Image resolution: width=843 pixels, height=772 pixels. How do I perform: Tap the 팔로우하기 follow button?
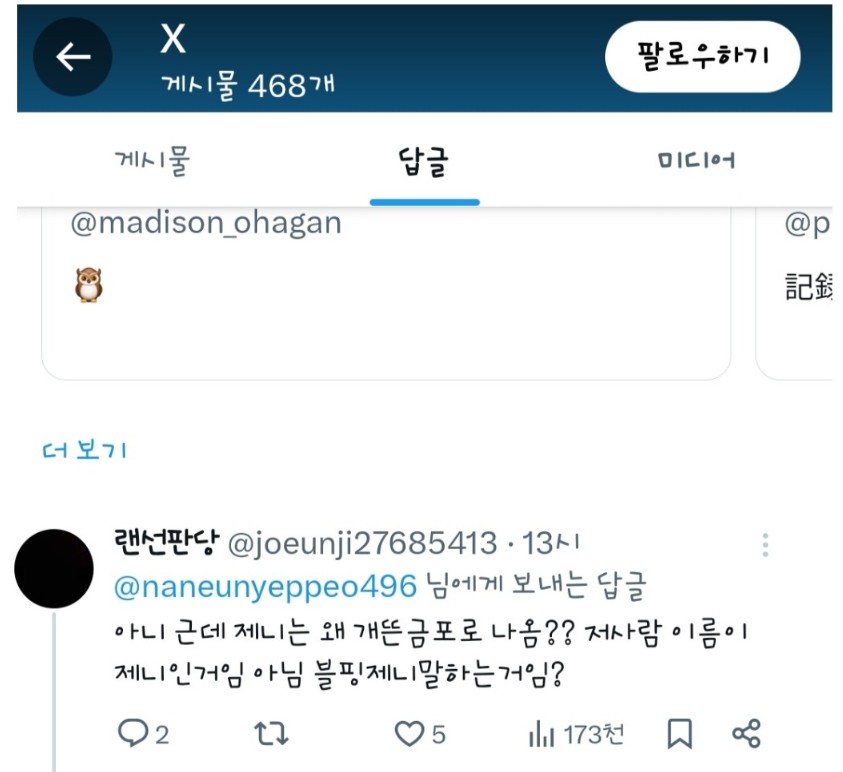(702, 57)
